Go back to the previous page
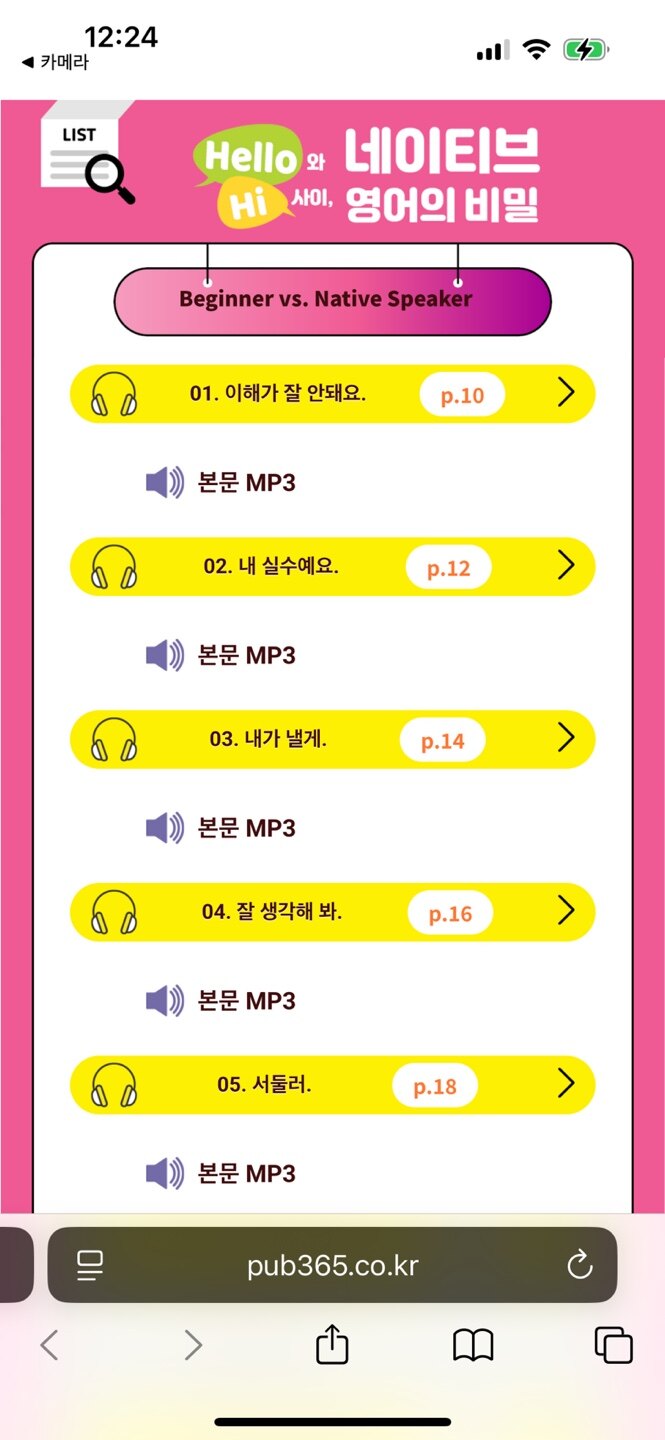Viewport: 665px width, 1440px height. pyautogui.click(x=49, y=1346)
